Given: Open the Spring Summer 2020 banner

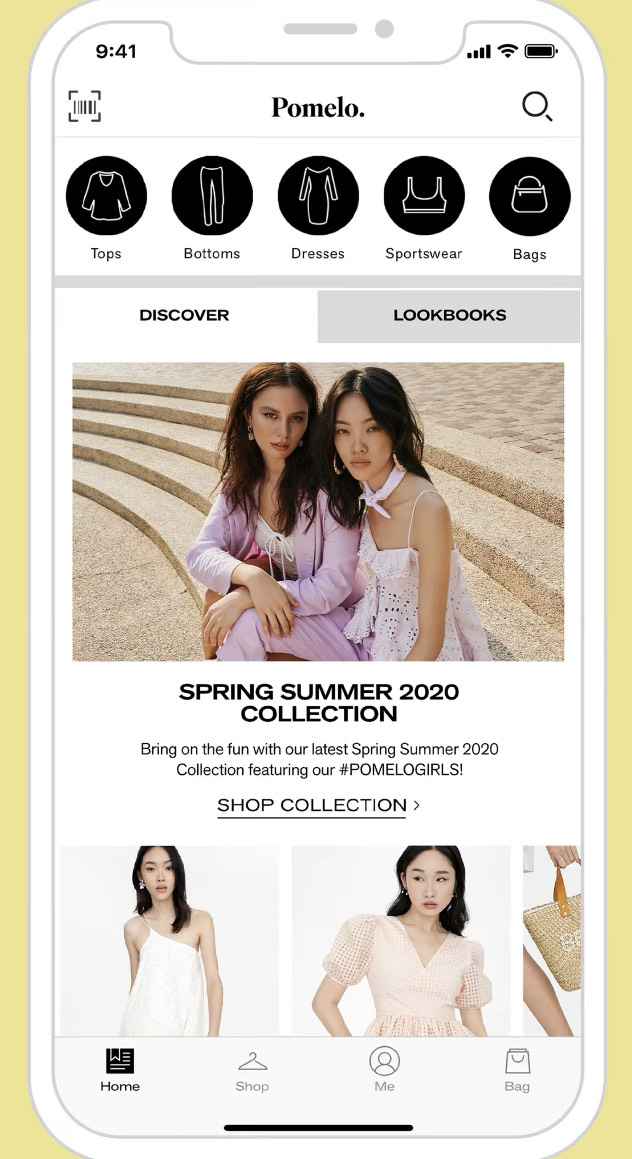Looking at the screenshot, I should [x=318, y=511].
